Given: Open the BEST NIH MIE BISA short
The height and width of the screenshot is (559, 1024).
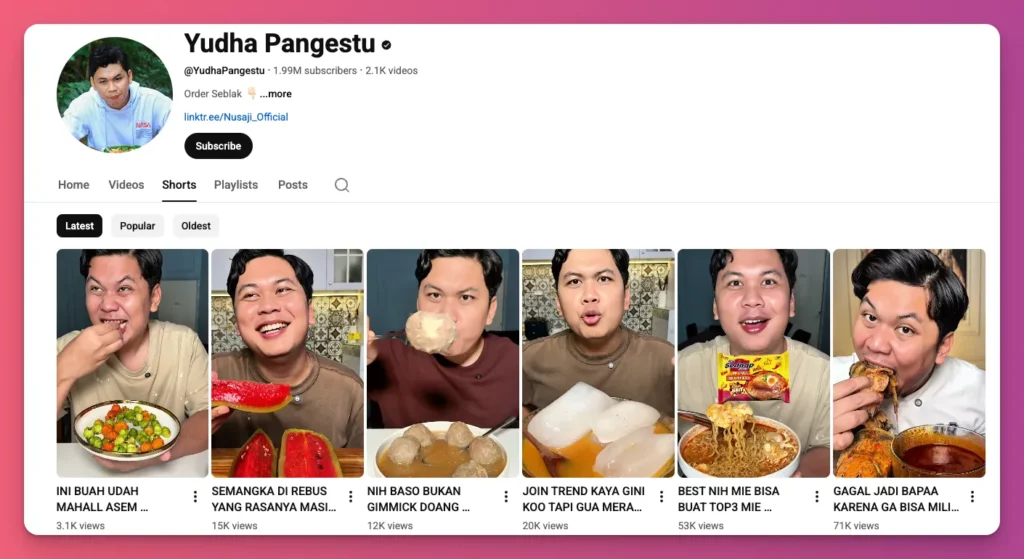Looking at the screenshot, I should click(x=753, y=363).
